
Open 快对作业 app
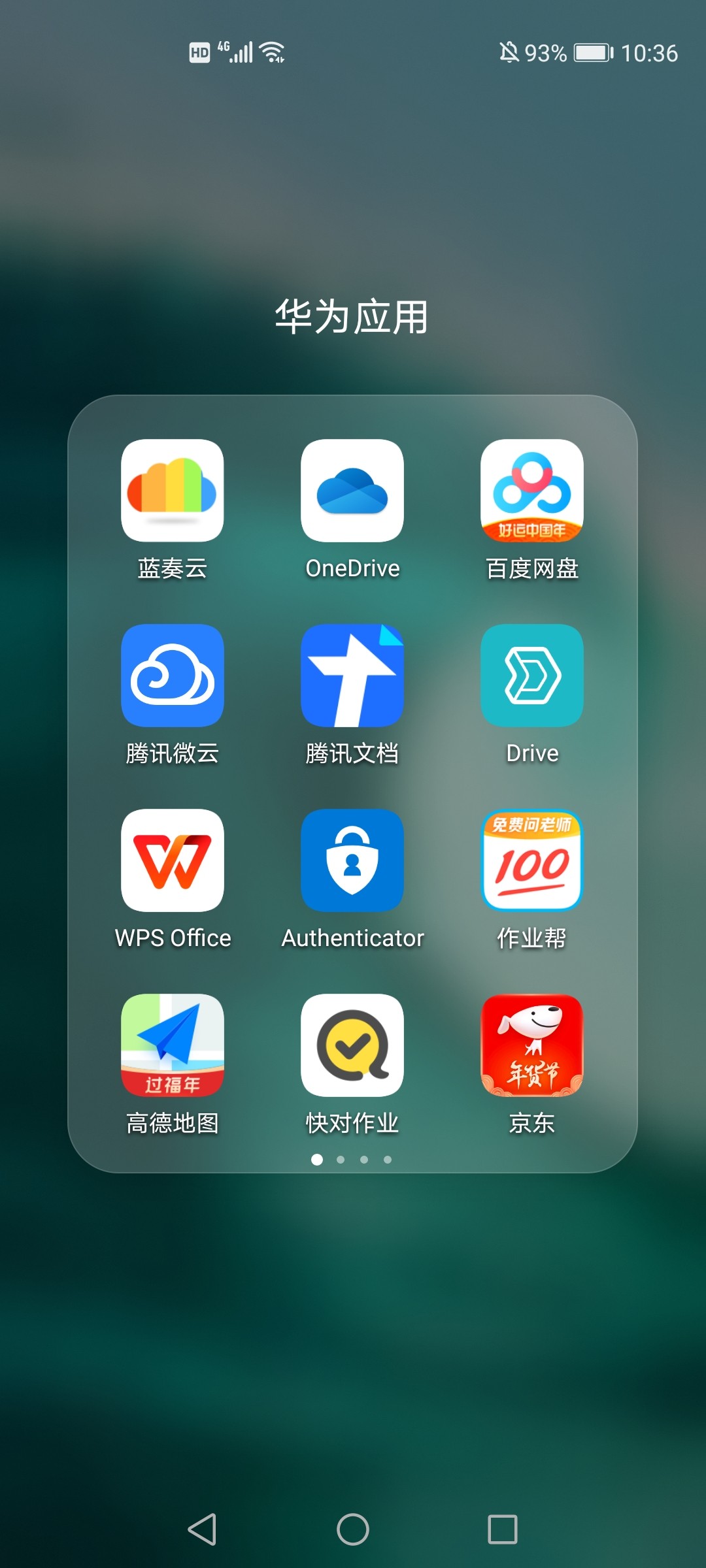352,1045
